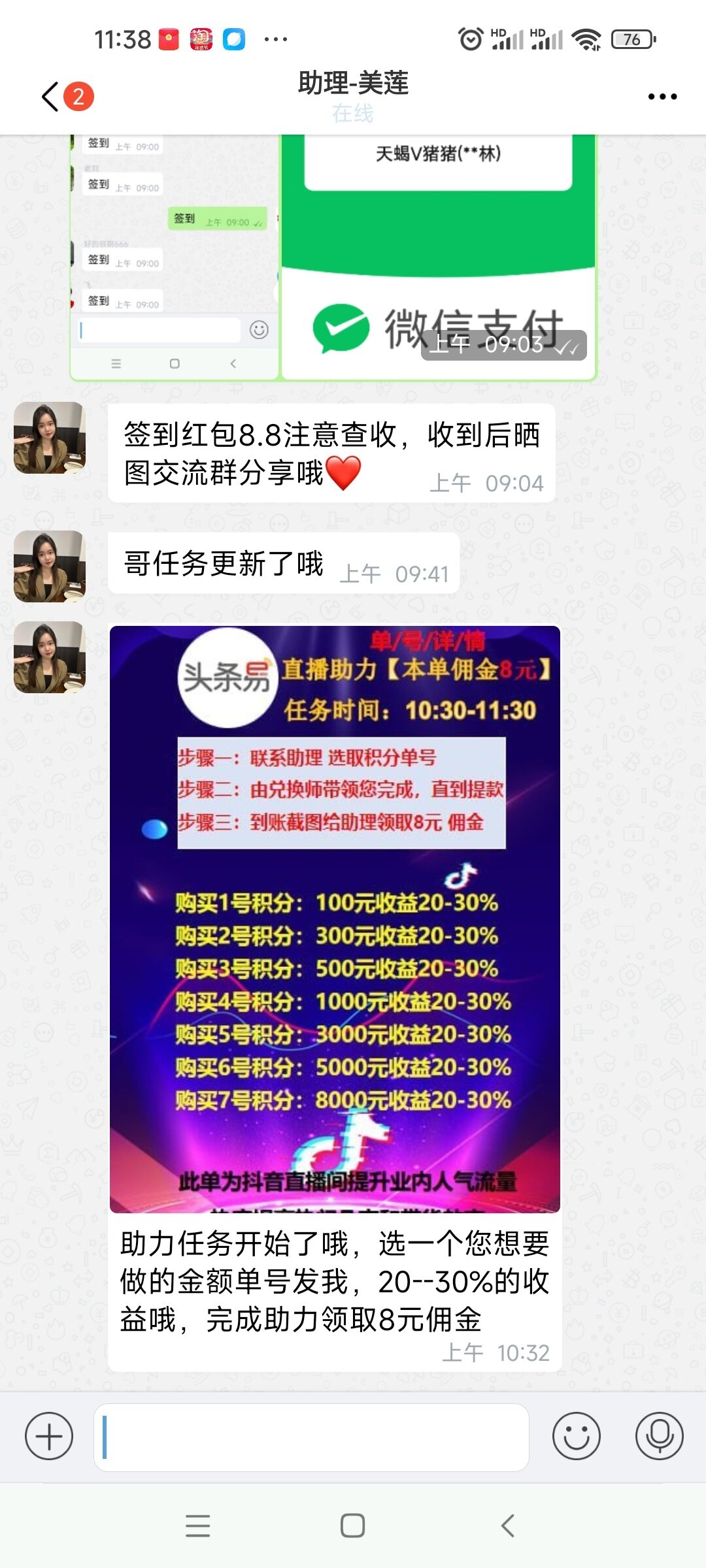Tap the system home button
This screenshot has width=706, height=1568.
pos(353,1526)
